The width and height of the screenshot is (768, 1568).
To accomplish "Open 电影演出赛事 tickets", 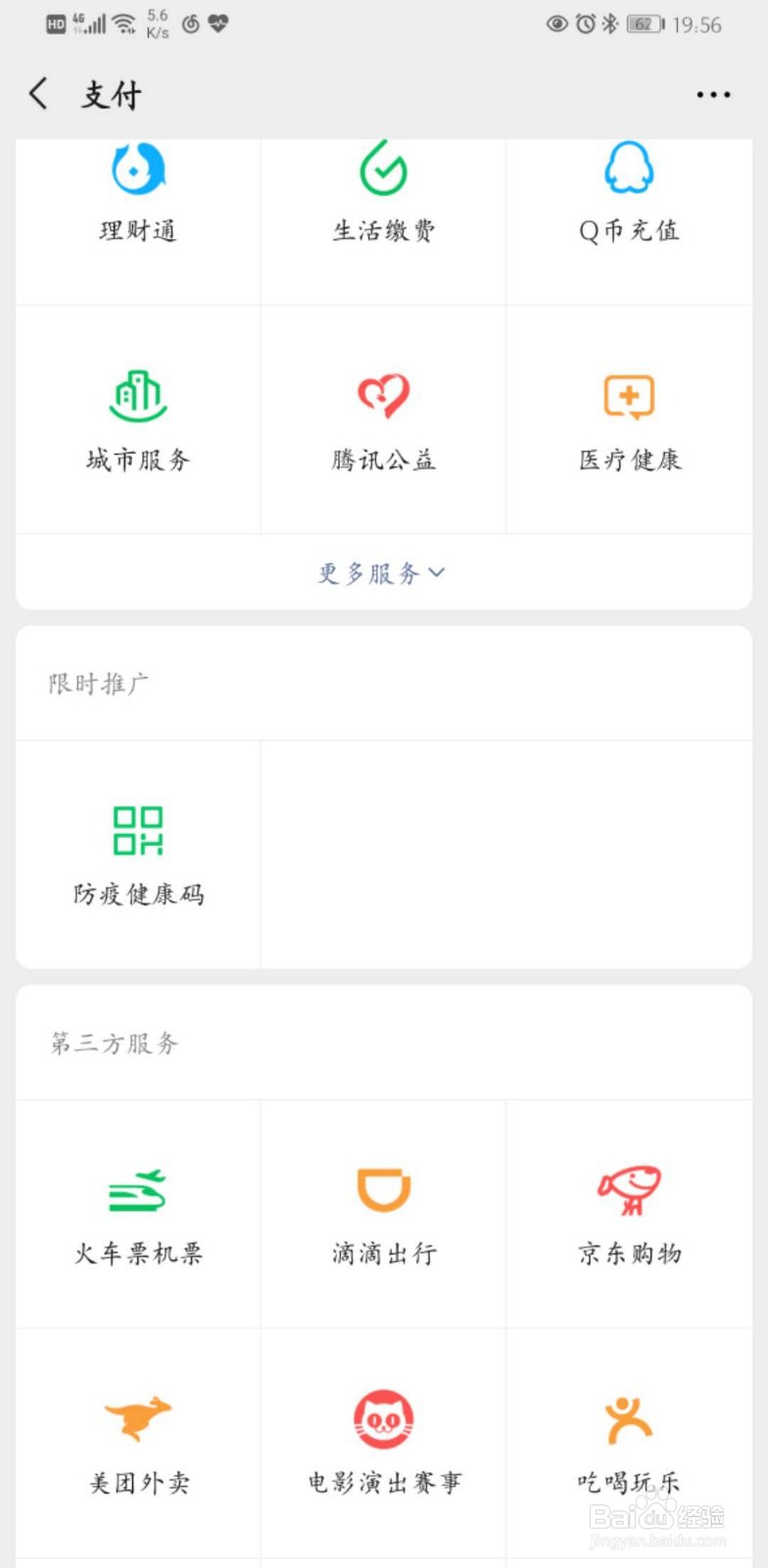I will point(383,1443).
